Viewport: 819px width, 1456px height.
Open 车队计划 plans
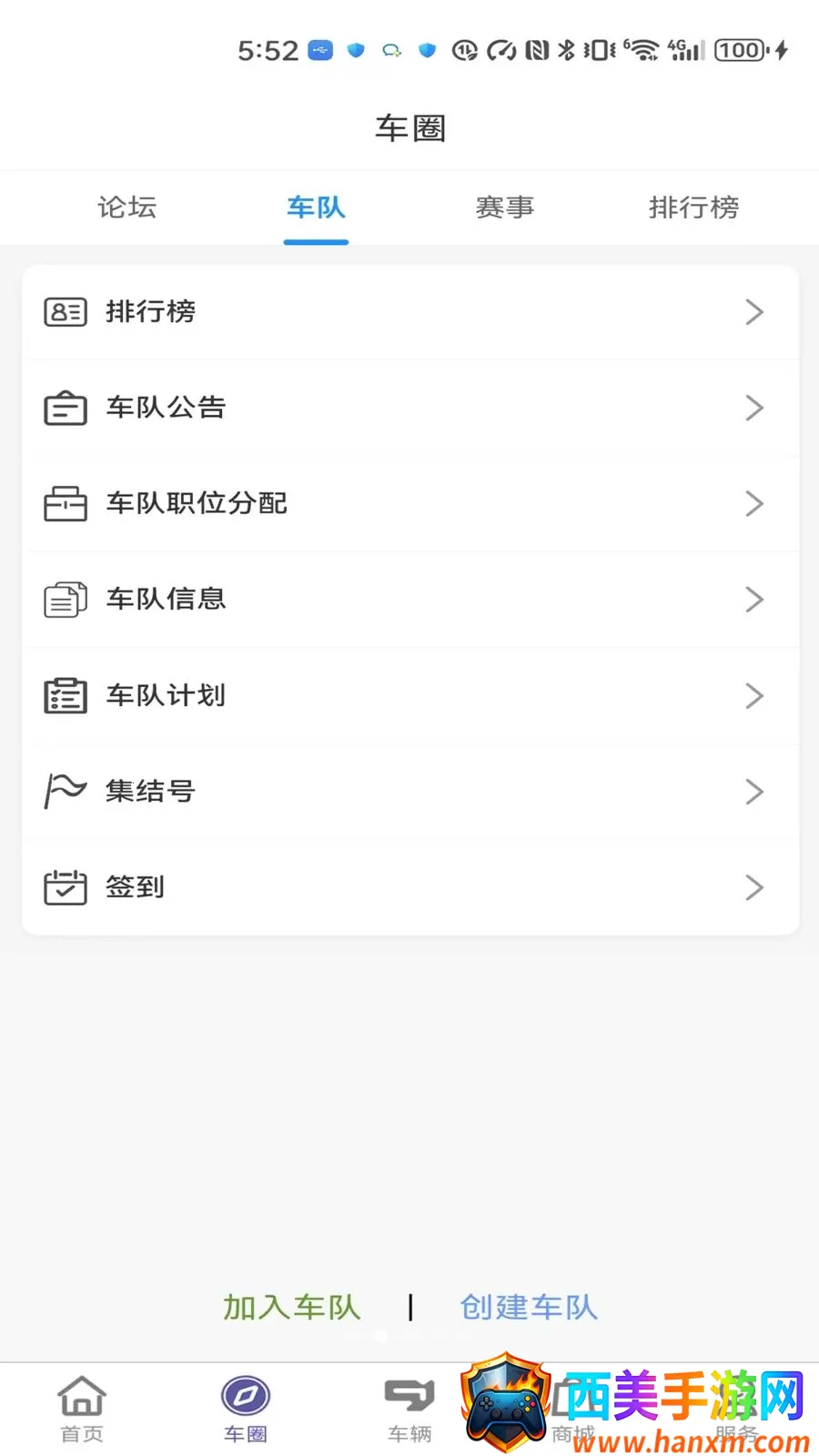410,695
